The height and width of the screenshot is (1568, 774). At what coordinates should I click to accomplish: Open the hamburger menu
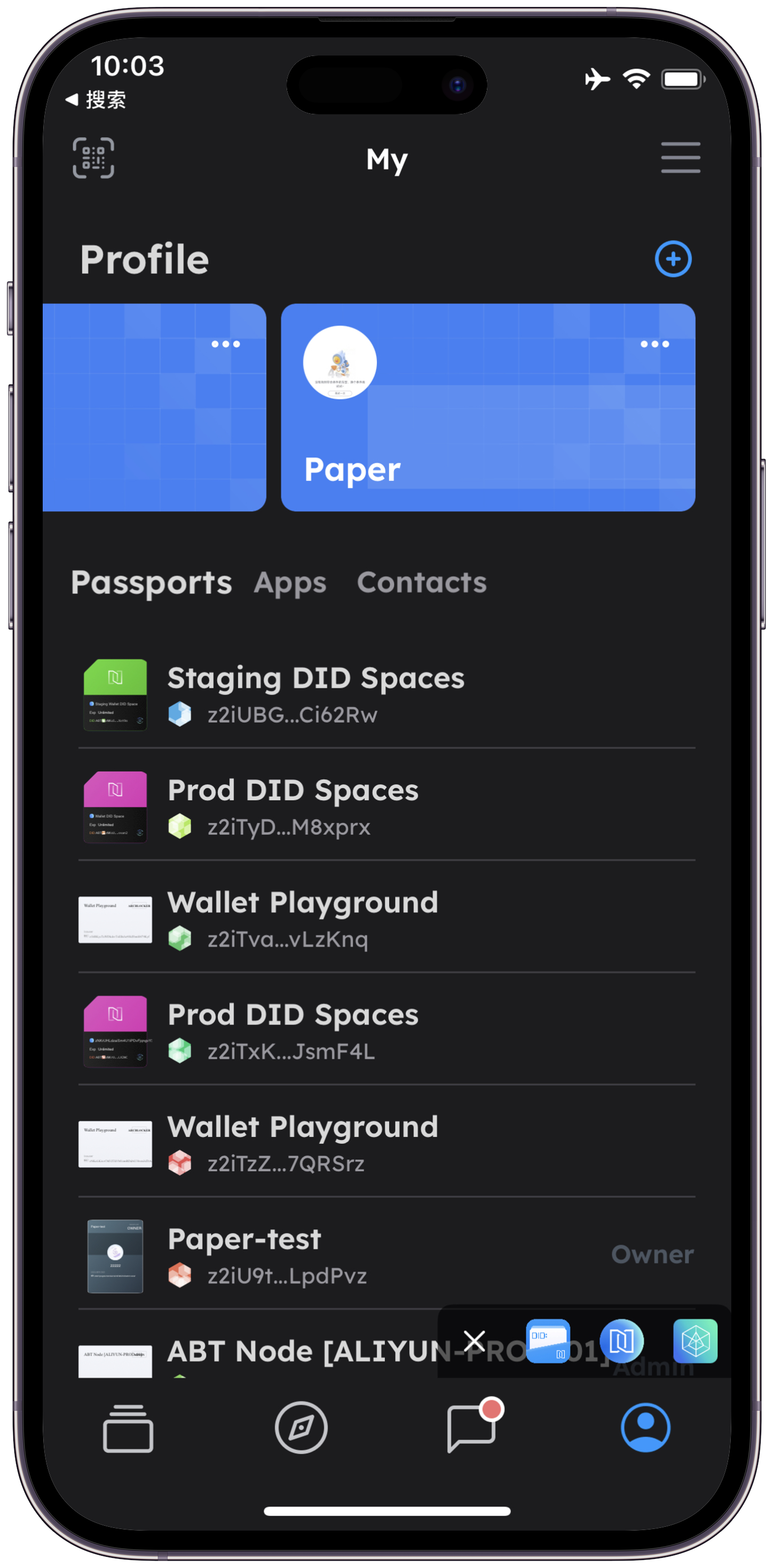680,158
